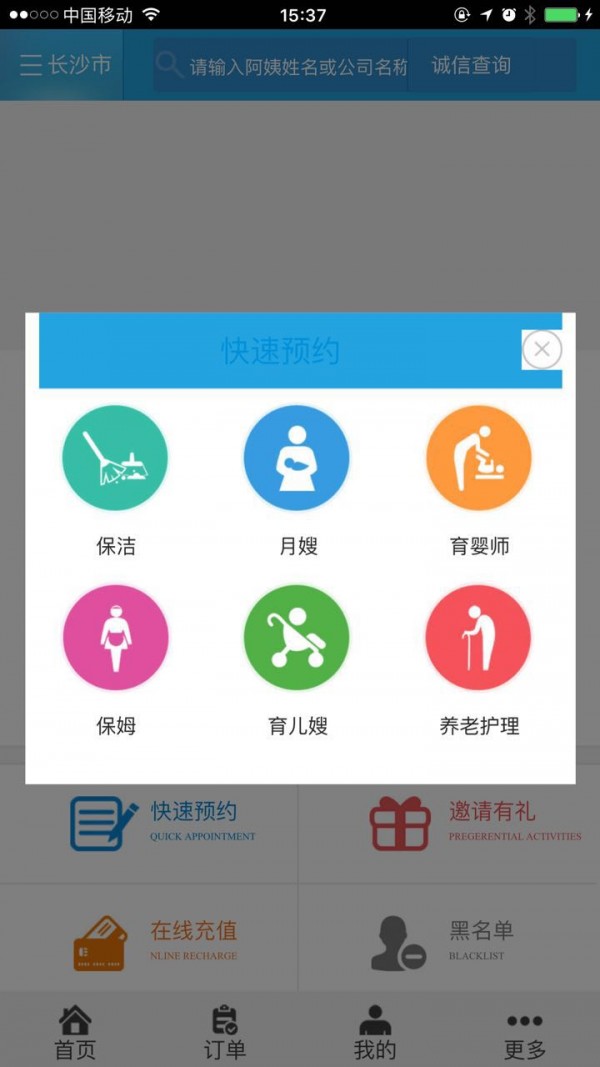This screenshot has height=1067, width=600.
Task: Open the 长沙市 city selector
Action: pos(66,66)
